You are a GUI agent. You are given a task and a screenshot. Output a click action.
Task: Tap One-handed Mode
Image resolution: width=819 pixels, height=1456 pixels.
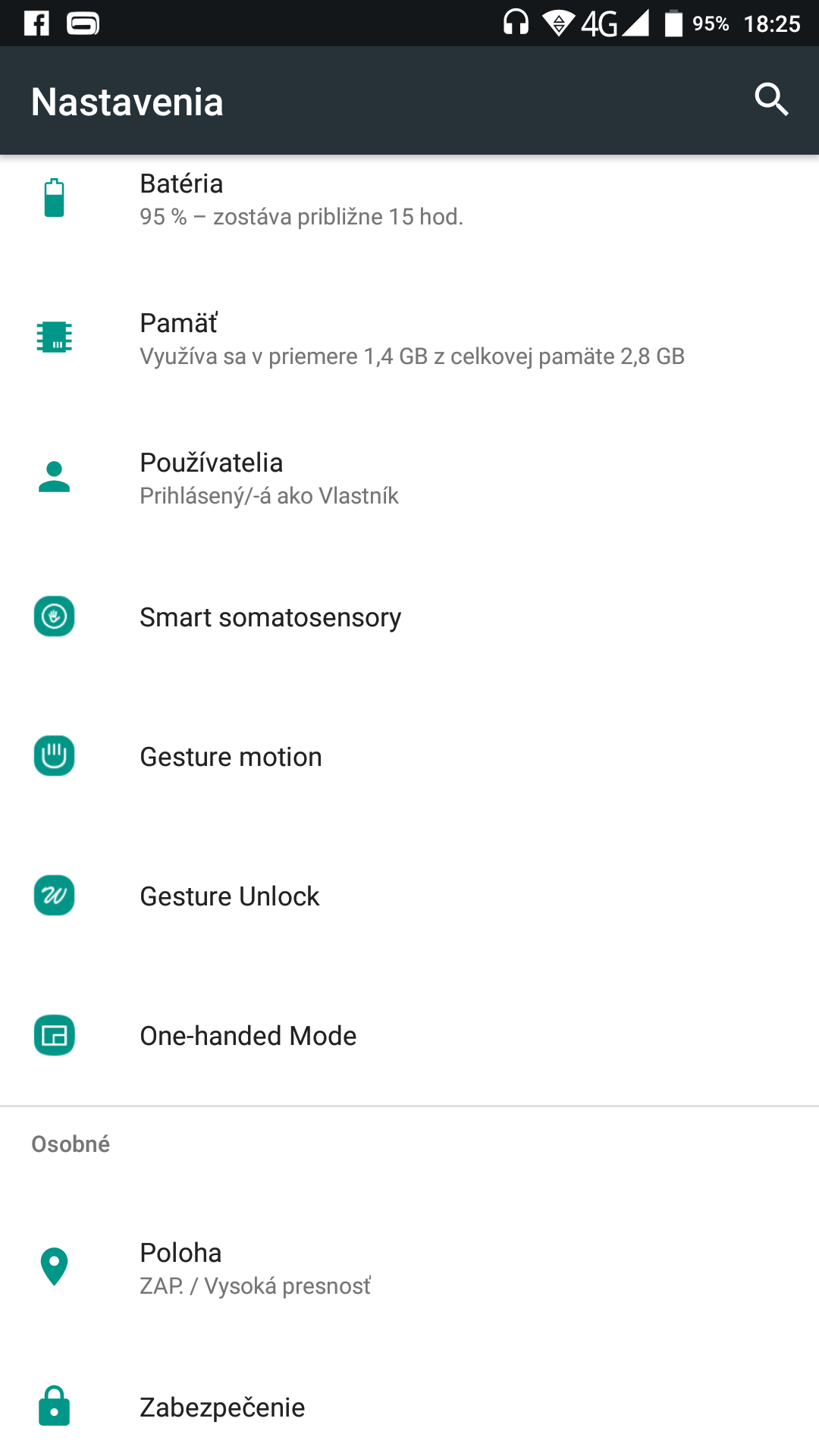[409, 1036]
